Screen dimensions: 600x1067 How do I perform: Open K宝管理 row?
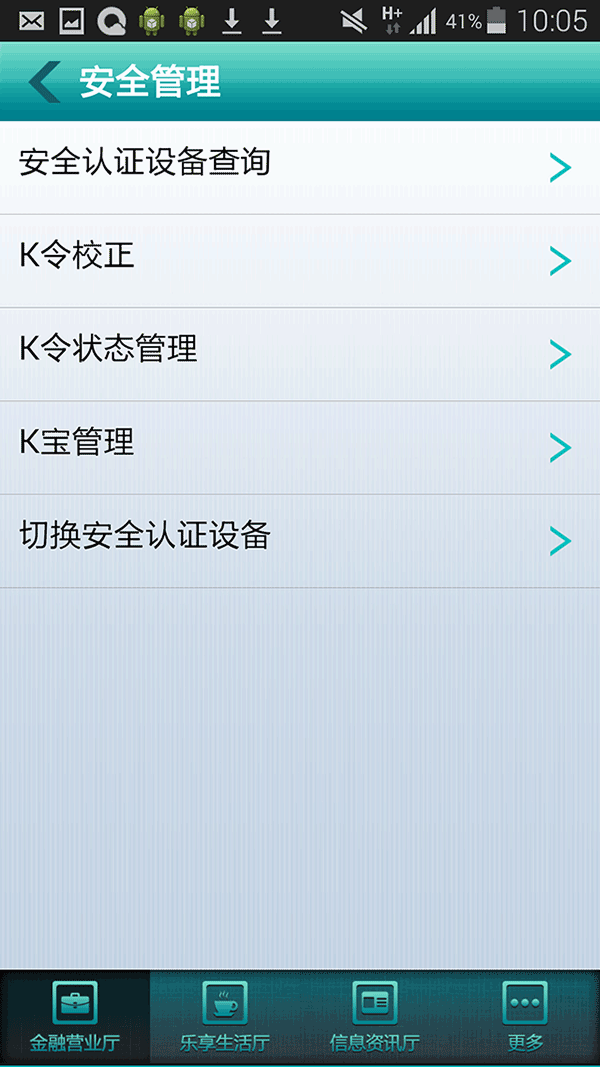(300, 447)
